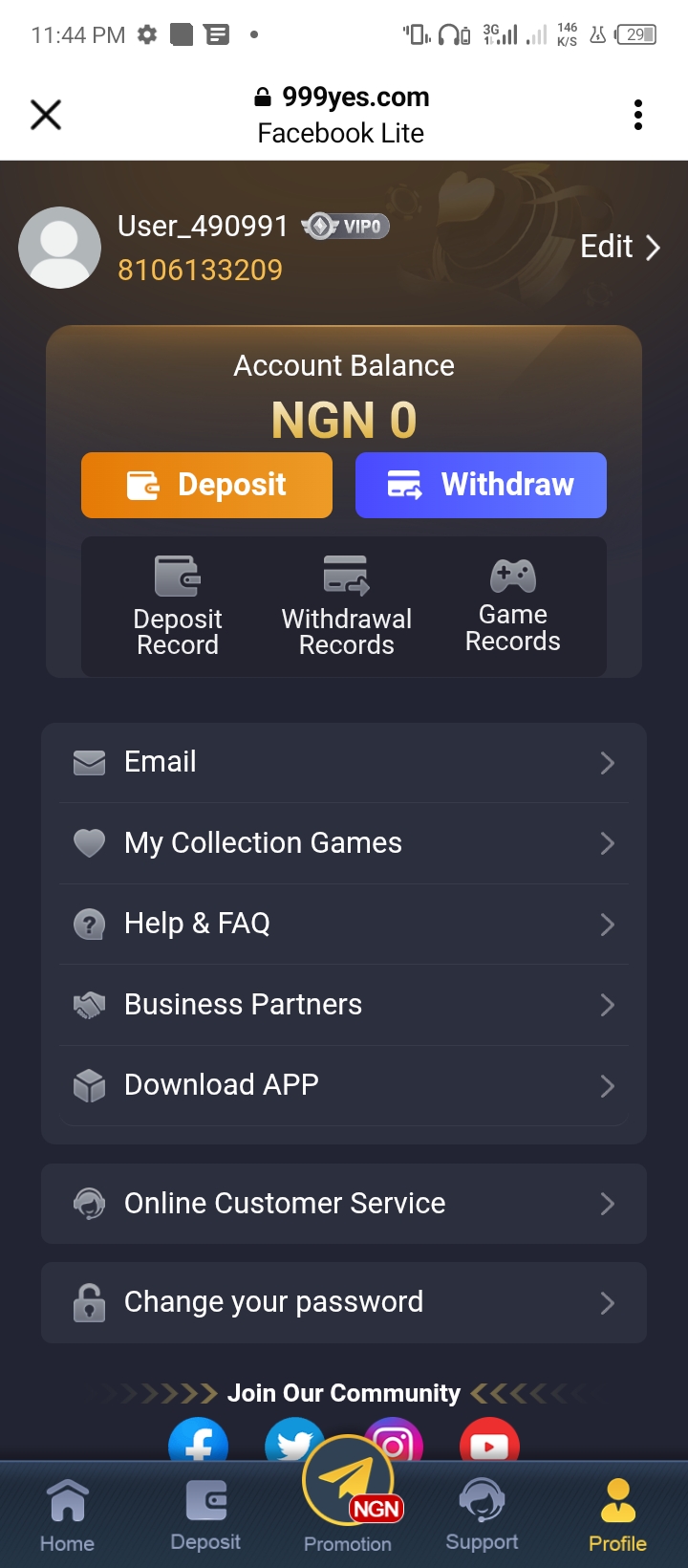Open Business Partners
The height and width of the screenshot is (1568, 688).
(344, 1005)
